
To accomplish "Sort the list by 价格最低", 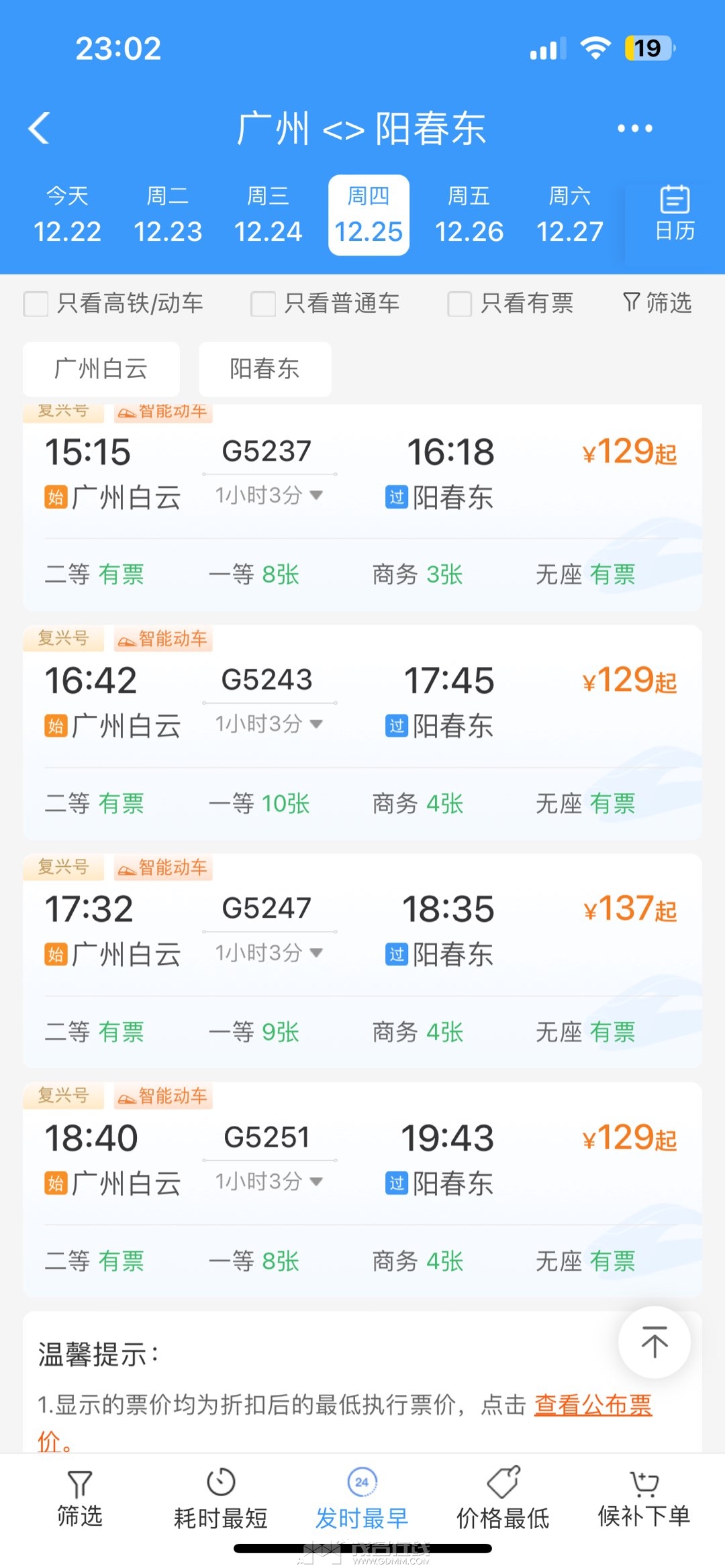I will (503, 1499).
